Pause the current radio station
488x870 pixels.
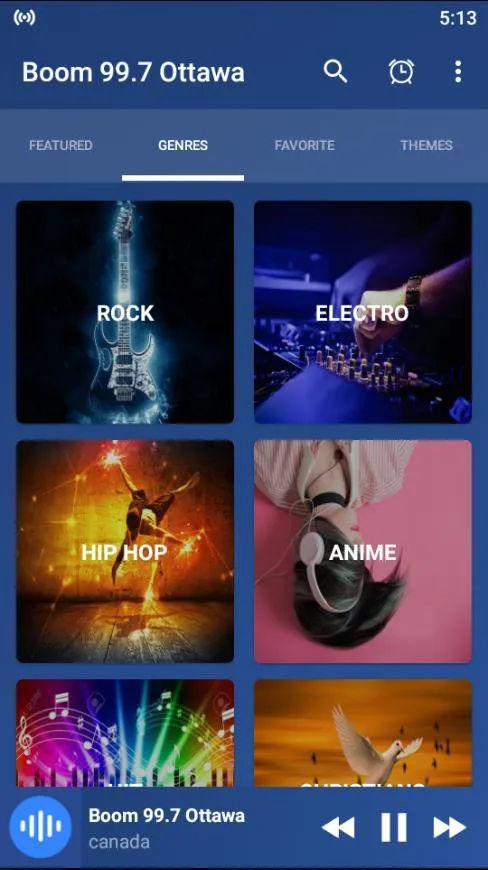pyautogui.click(x=394, y=827)
